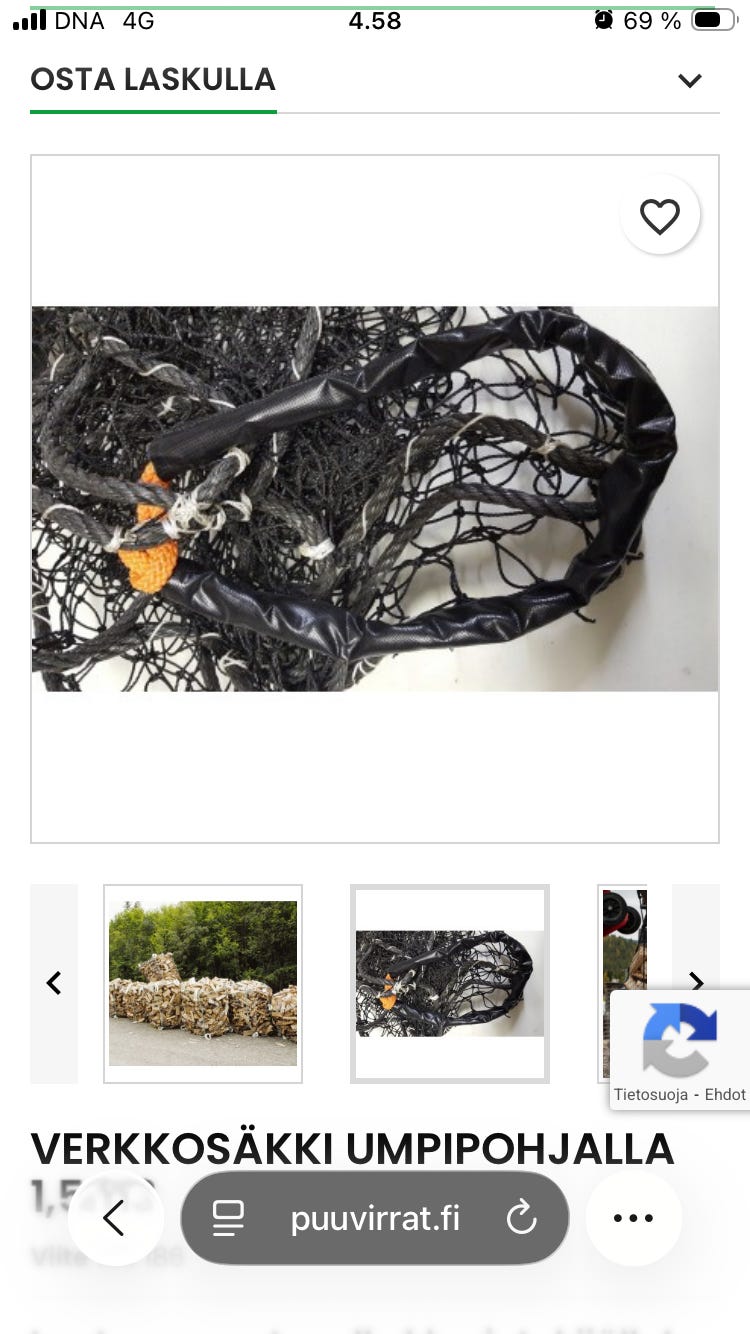Viewport: 750px width, 1334px height.
Task: Reload the puuvirrat.fi page
Action: coord(521,1218)
